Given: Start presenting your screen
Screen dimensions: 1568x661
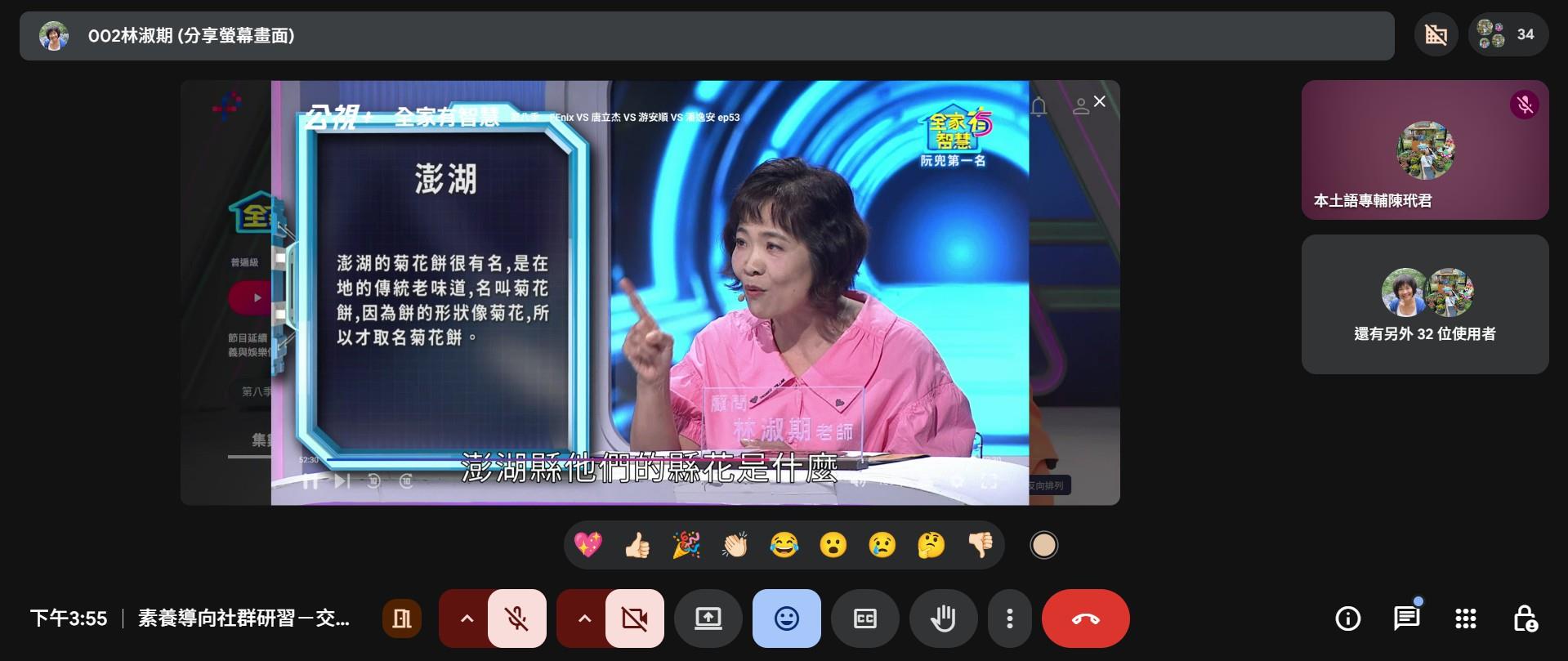Looking at the screenshot, I should [x=708, y=619].
